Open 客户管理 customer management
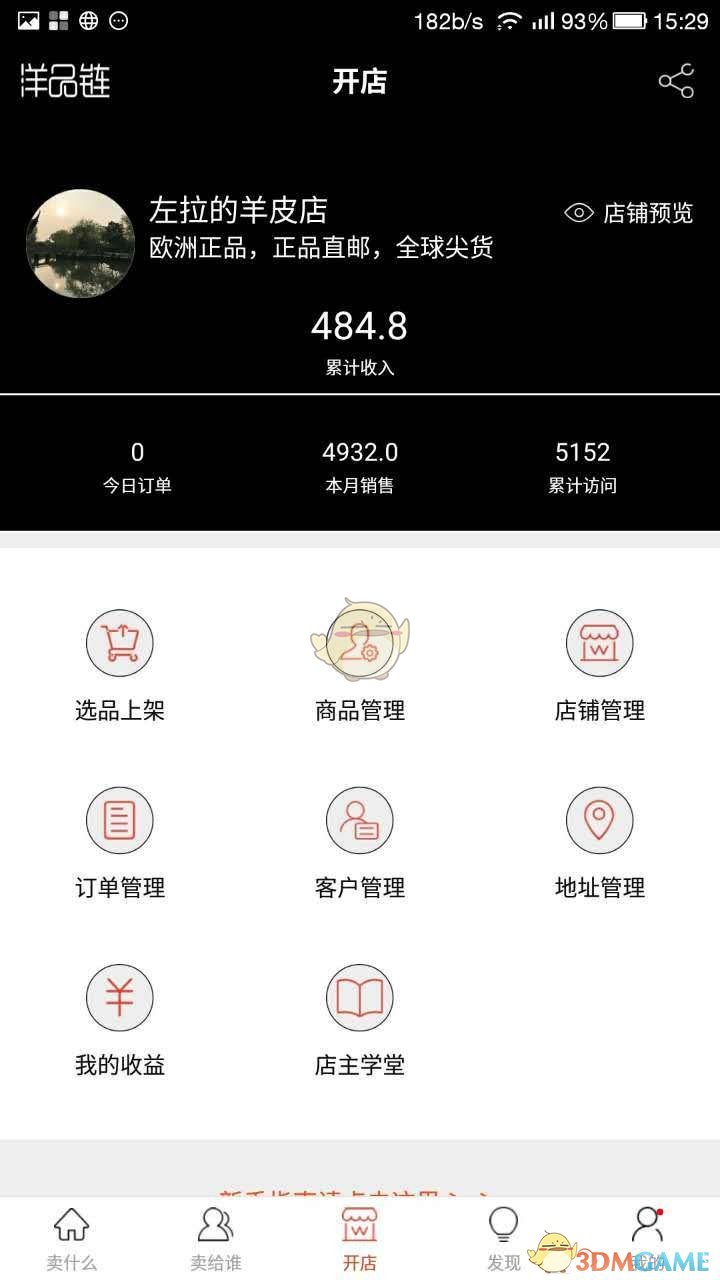This screenshot has height=1280, width=720. click(360, 842)
